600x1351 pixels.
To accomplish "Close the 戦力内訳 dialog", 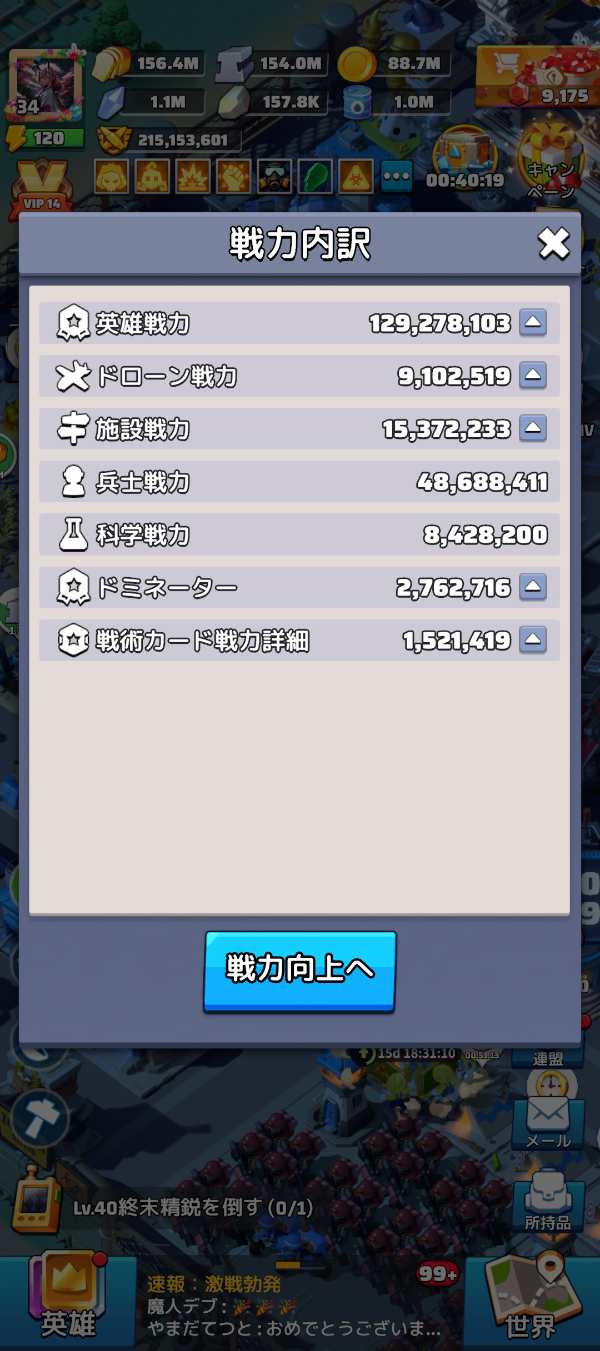I will pyautogui.click(x=553, y=243).
